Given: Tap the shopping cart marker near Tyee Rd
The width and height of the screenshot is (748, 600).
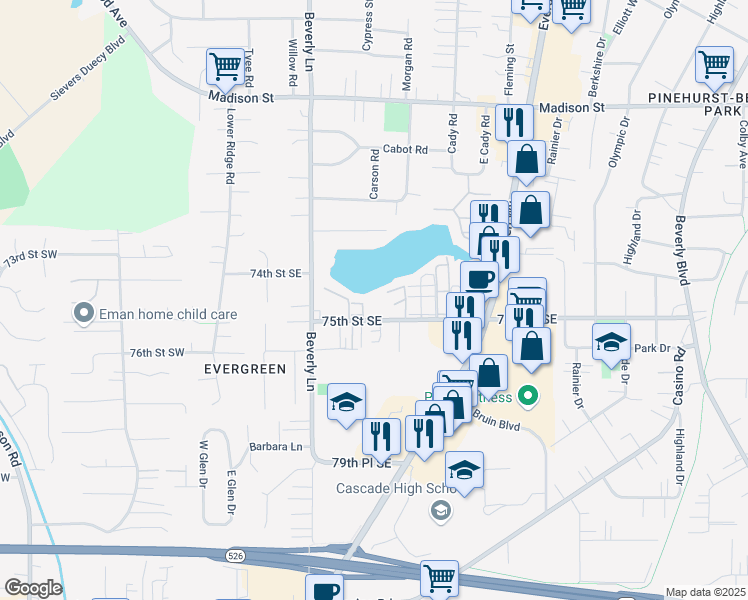Looking at the screenshot, I should (x=225, y=67).
